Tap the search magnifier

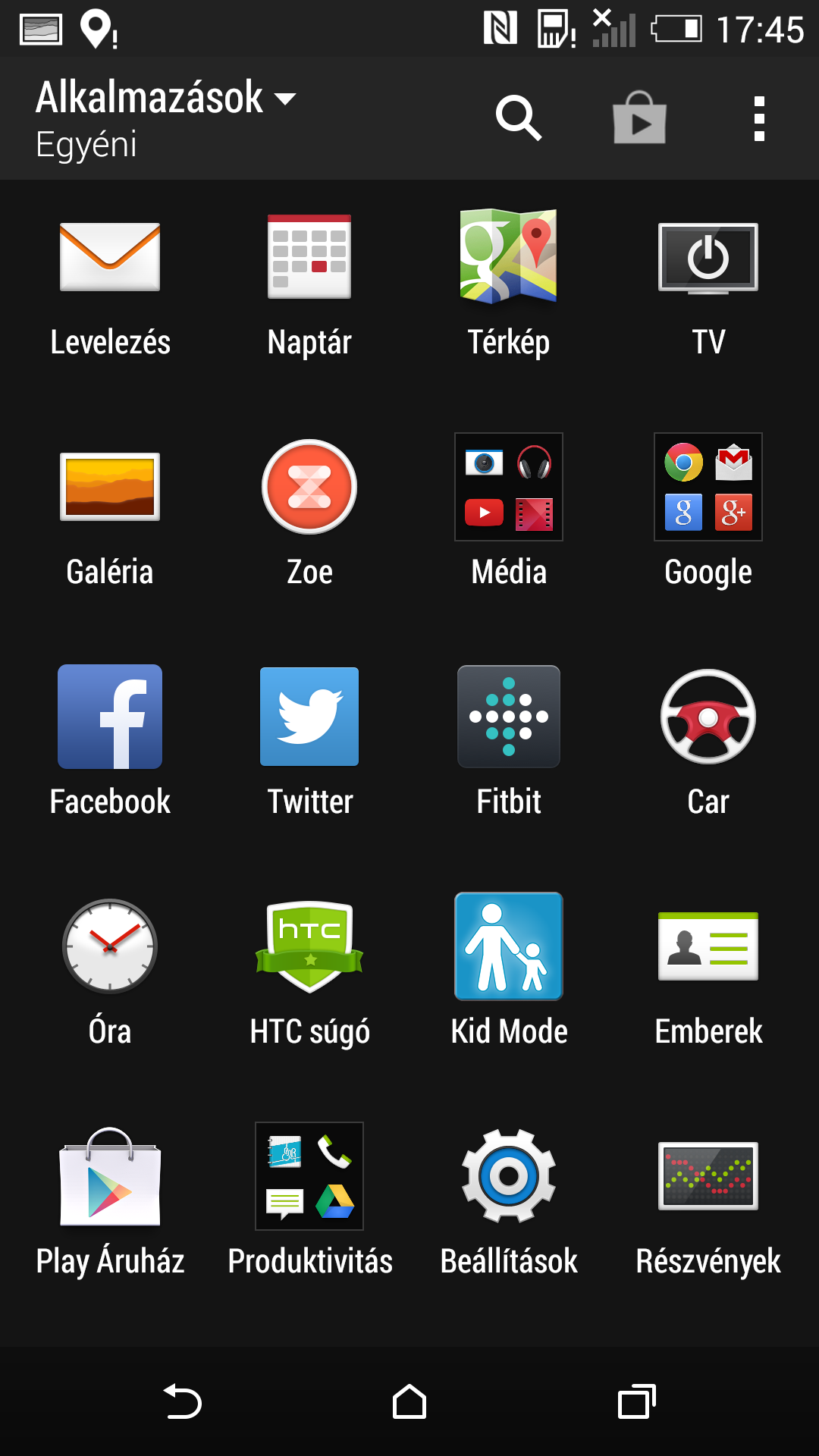(x=519, y=118)
